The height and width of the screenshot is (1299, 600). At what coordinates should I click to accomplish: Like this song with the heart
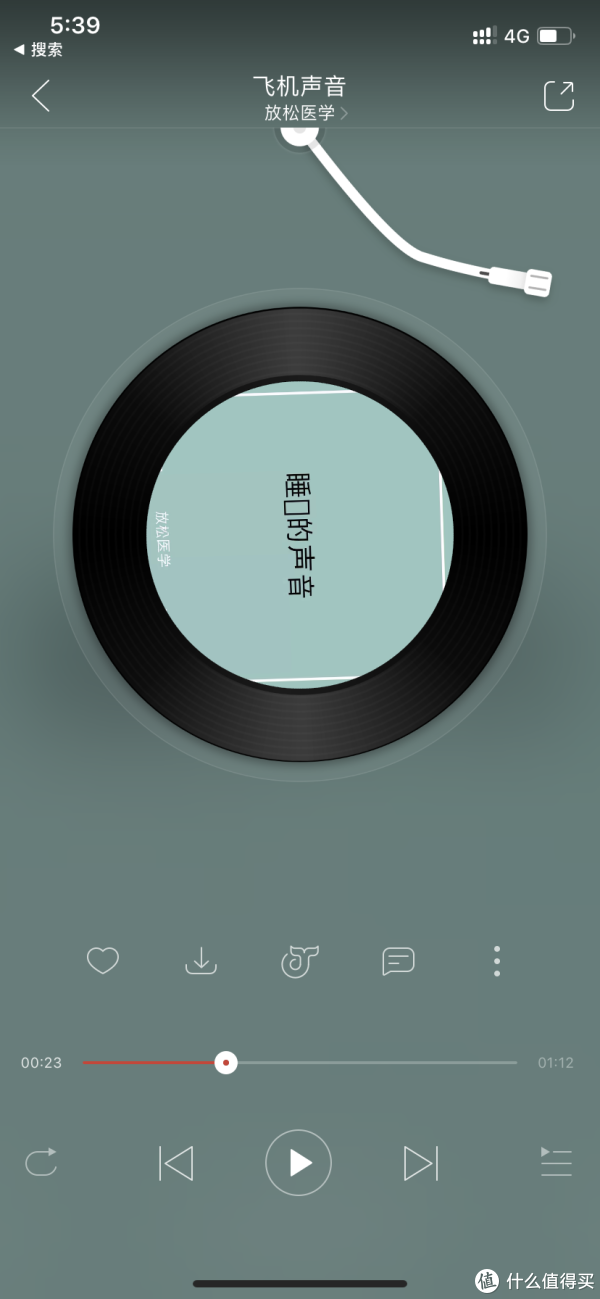tap(102, 961)
